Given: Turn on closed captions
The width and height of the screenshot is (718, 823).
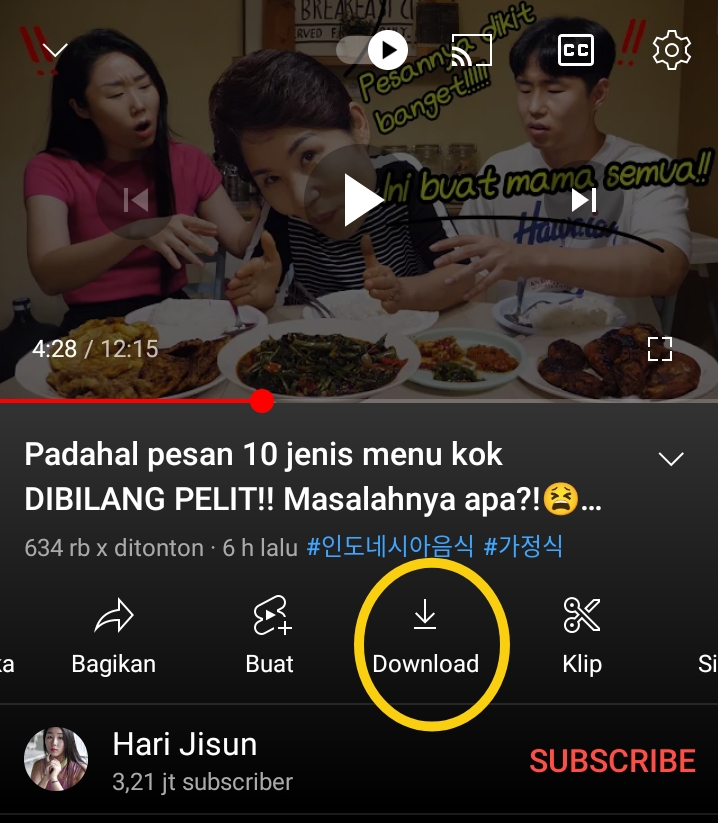Looking at the screenshot, I should point(576,49).
